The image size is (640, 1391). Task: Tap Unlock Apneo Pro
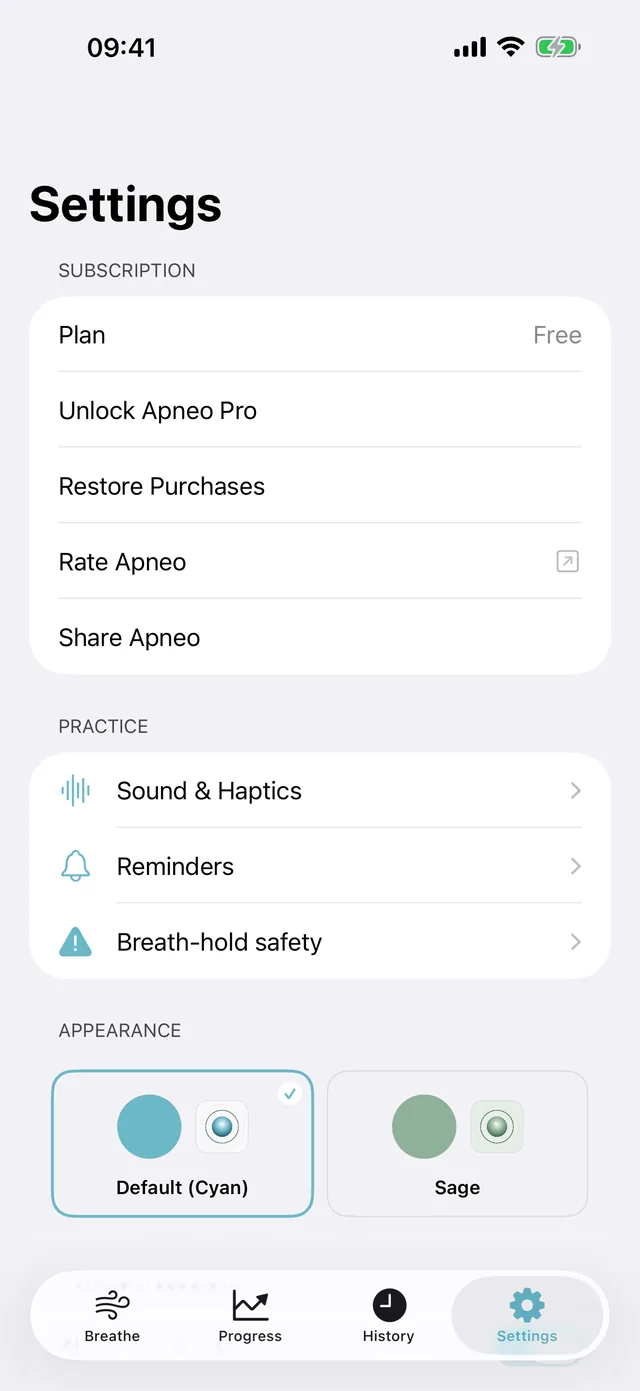tap(320, 410)
